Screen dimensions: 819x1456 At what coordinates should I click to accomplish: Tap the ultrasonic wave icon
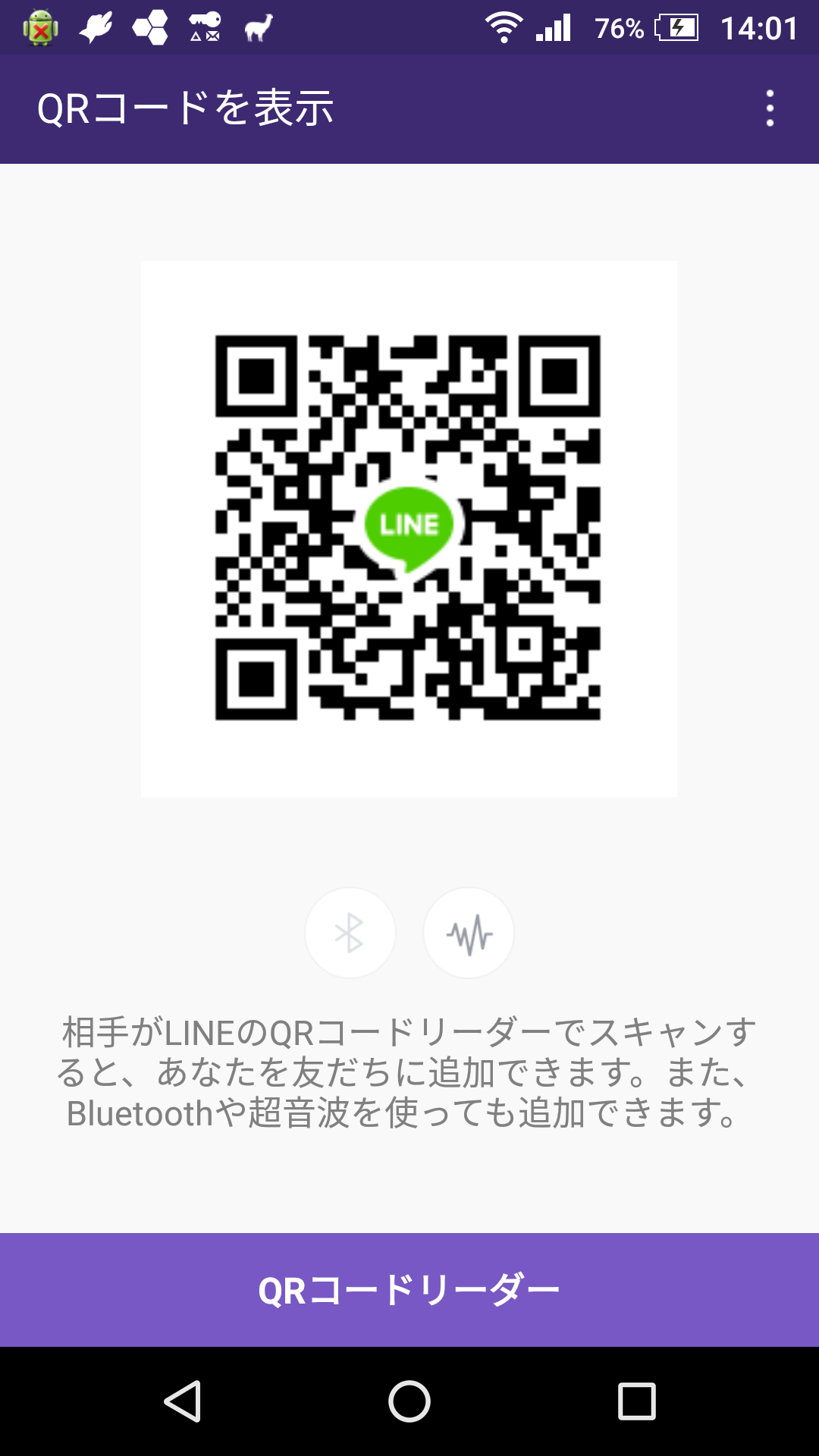click(x=469, y=933)
